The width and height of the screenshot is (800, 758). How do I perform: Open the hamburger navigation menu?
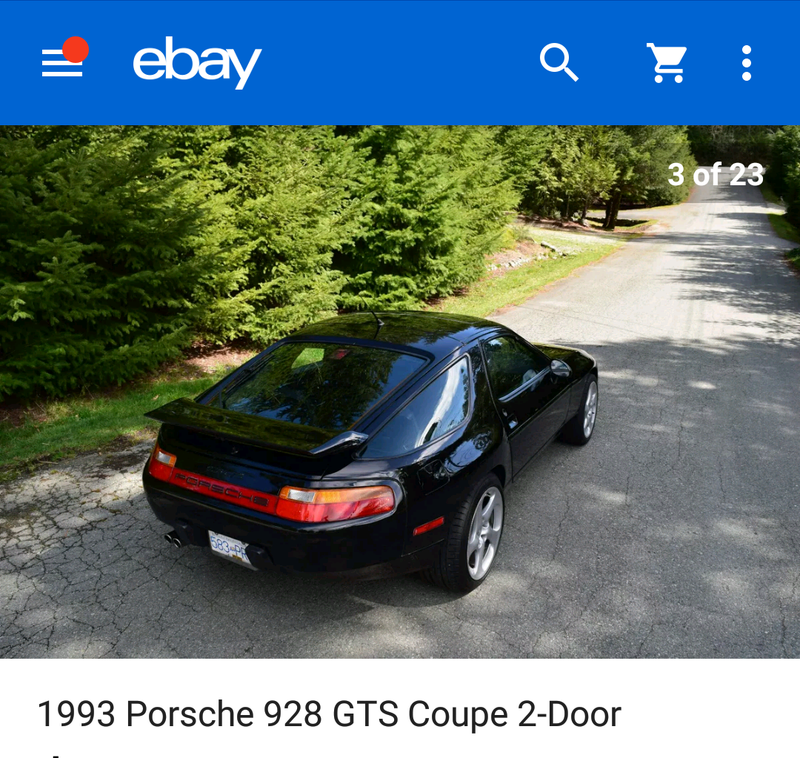point(62,63)
